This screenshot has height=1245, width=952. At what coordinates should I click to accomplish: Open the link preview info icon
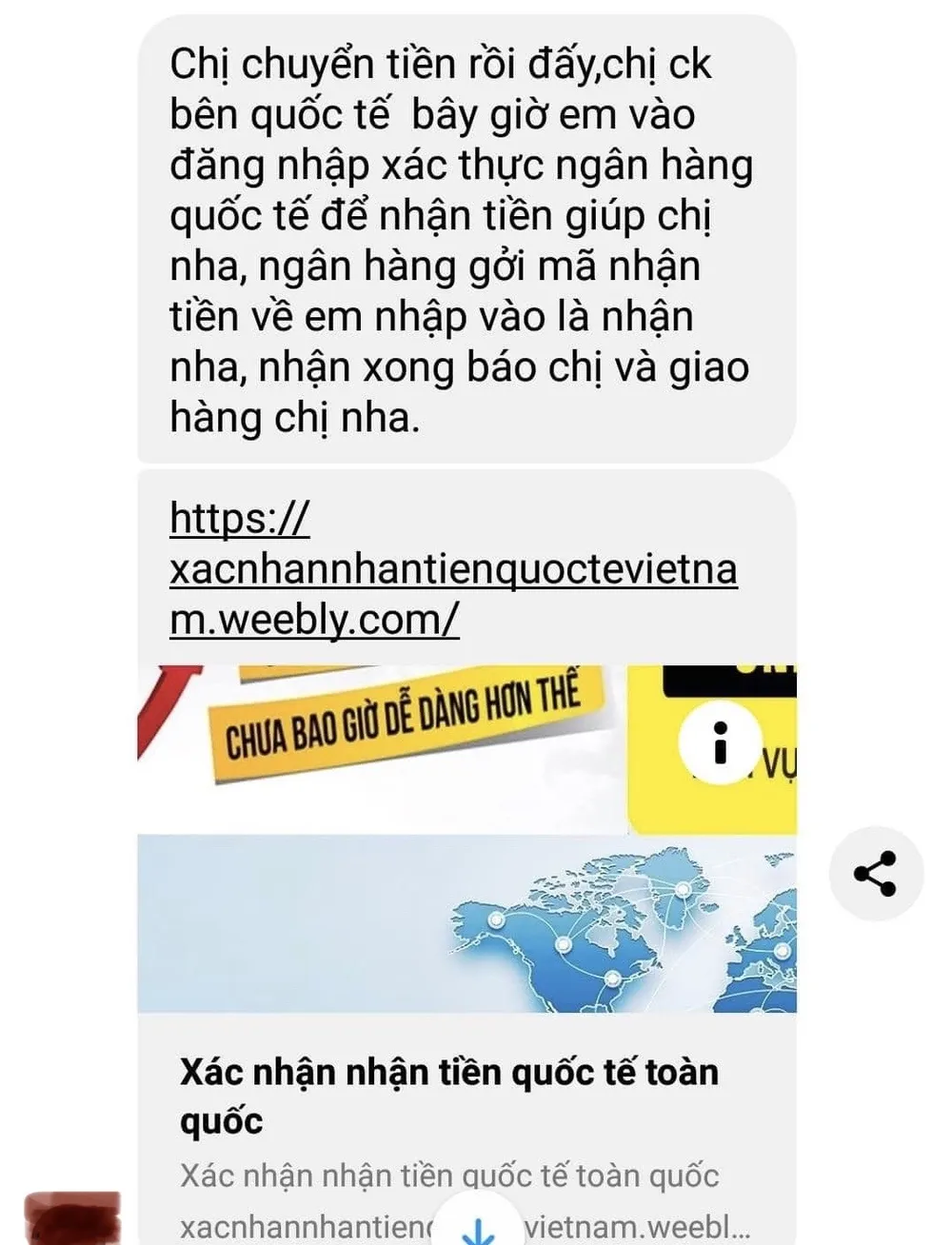[720, 742]
